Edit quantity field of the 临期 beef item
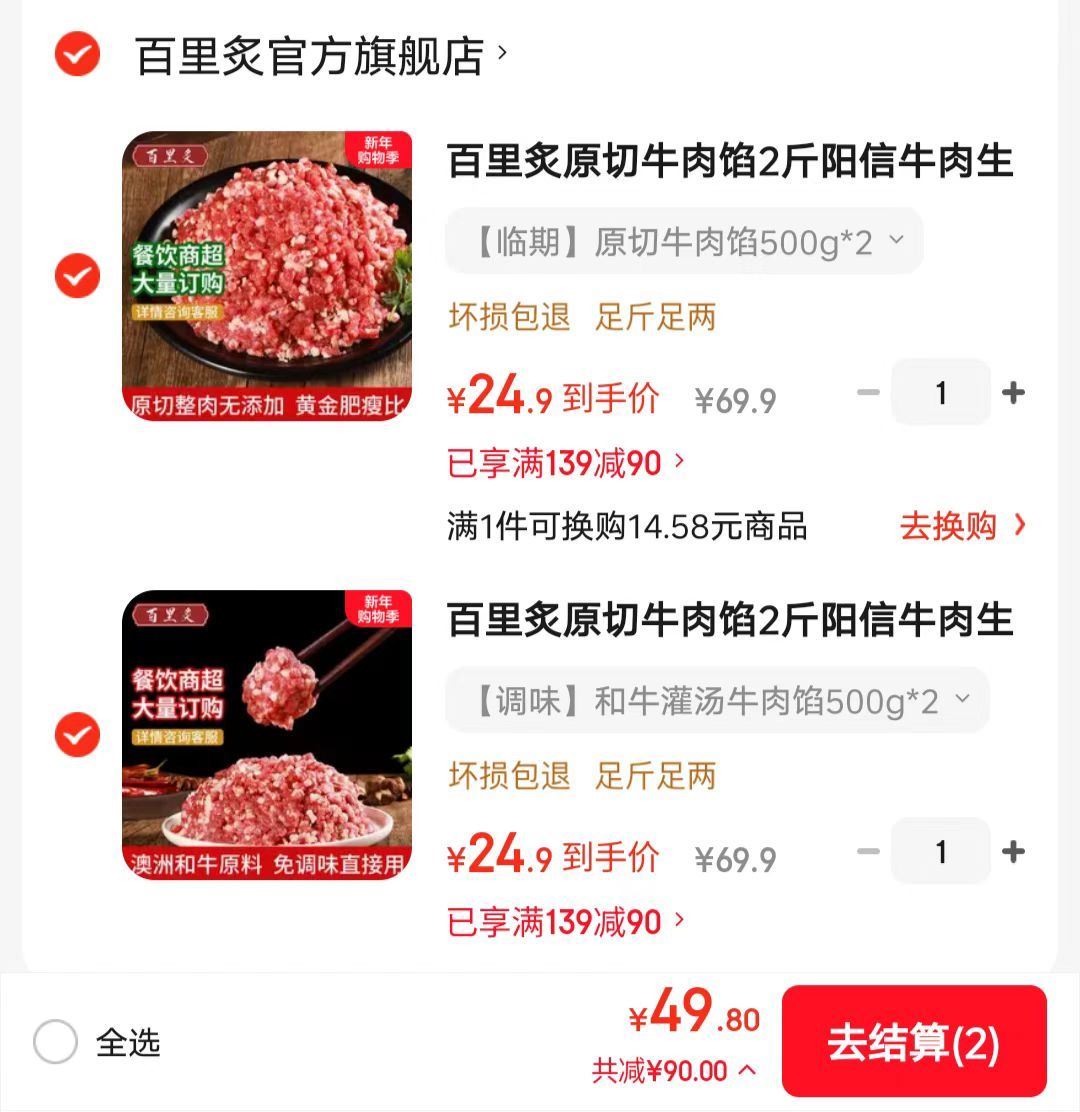 940,392
